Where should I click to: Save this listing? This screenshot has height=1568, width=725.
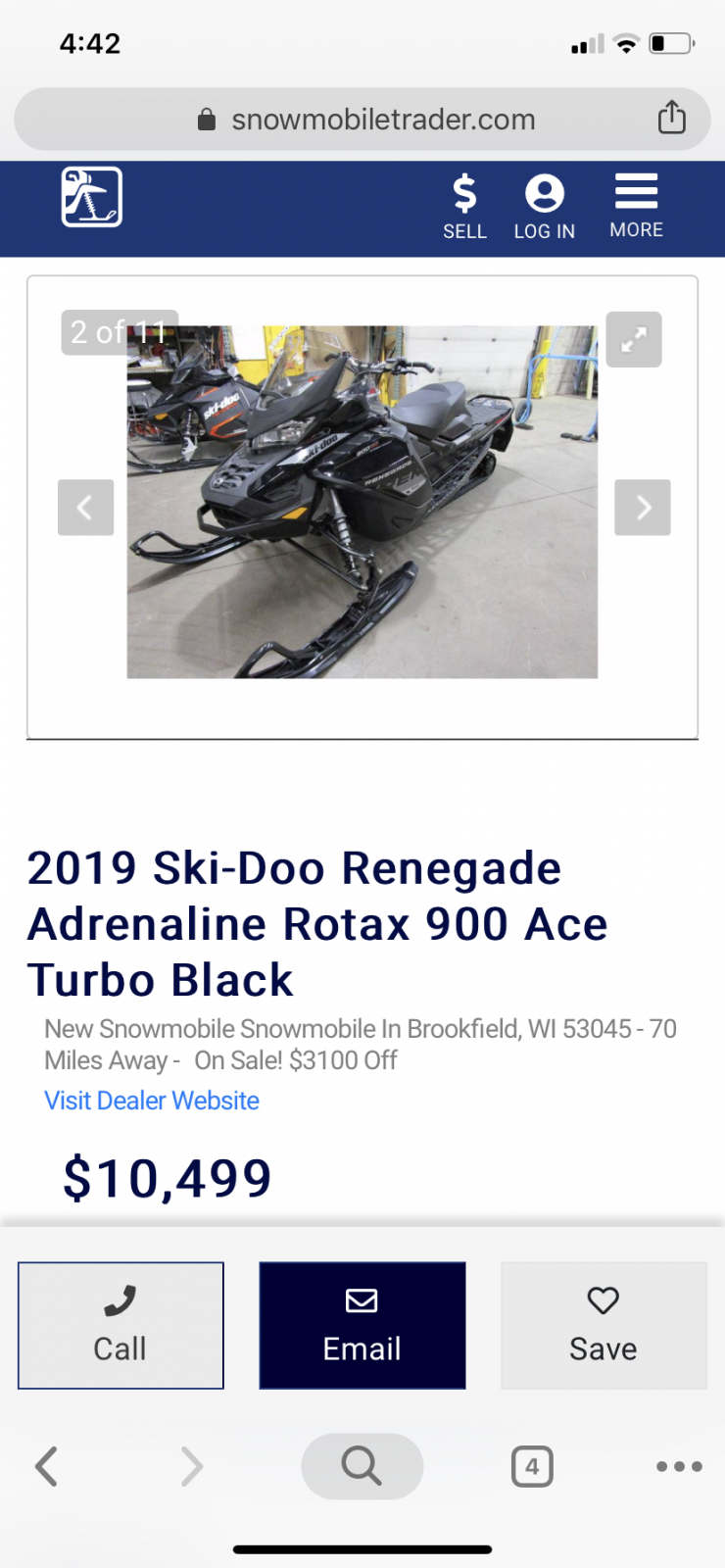(604, 1325)
